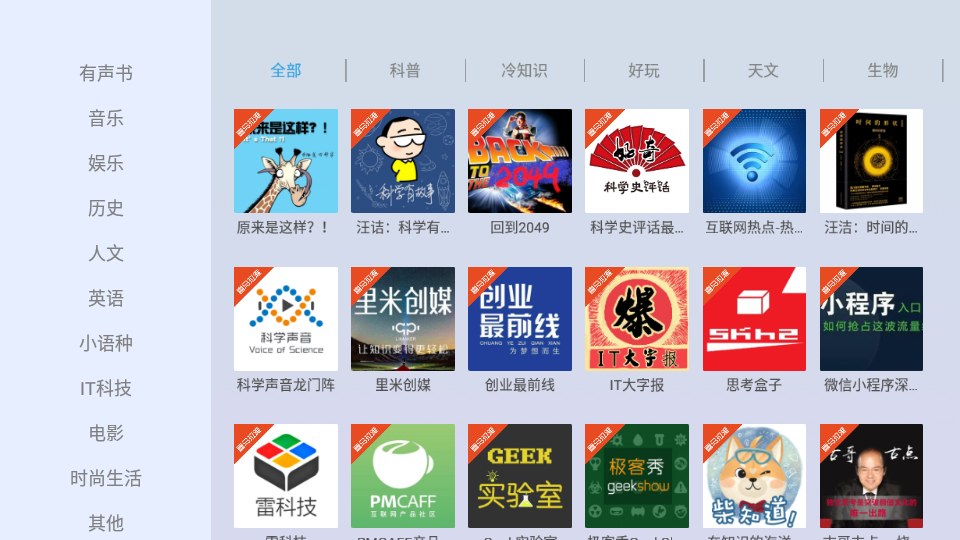This screenshot has width=960, height=540.
Task: Open the 电影 category
Action: [106, 433]
